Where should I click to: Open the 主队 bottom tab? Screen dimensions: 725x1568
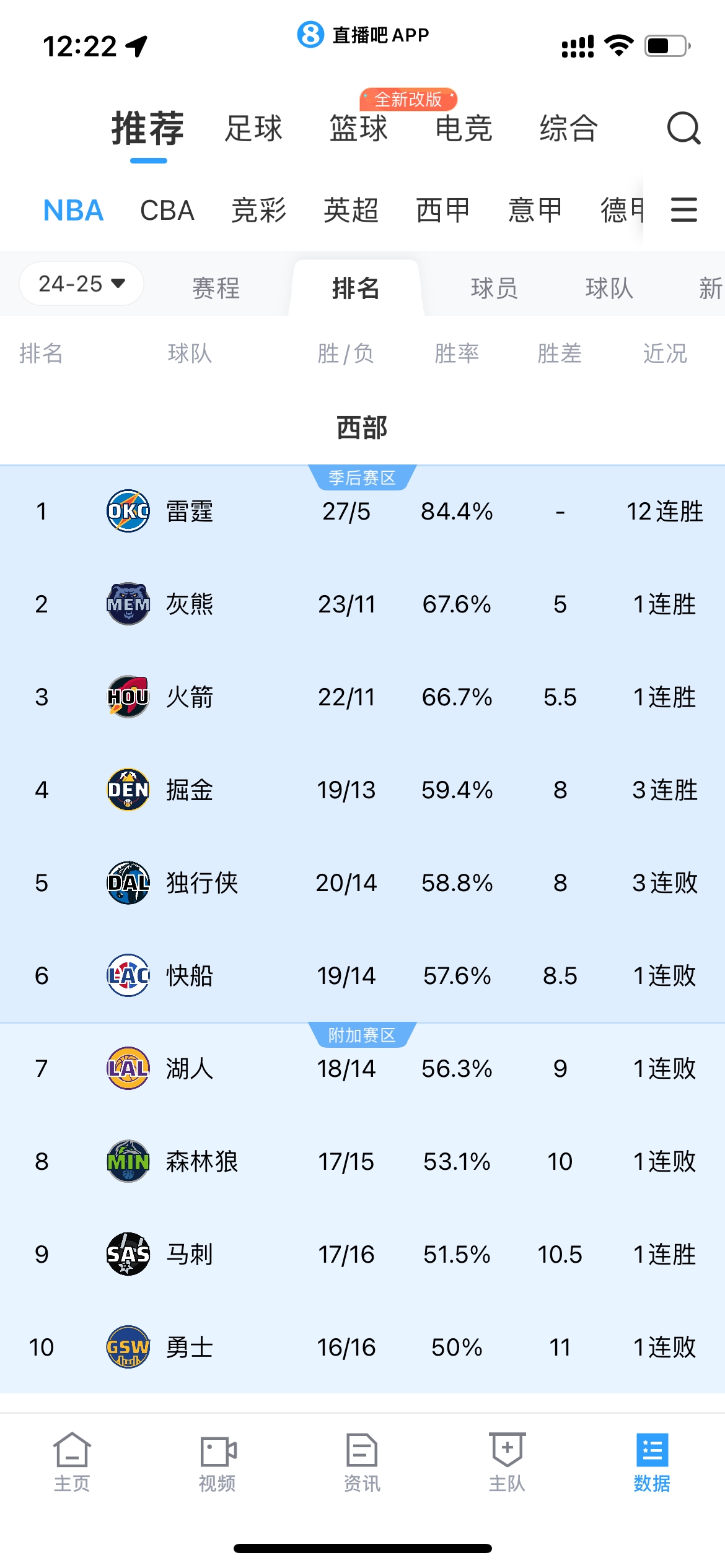pyautogui.click(x=507, y=1462)
